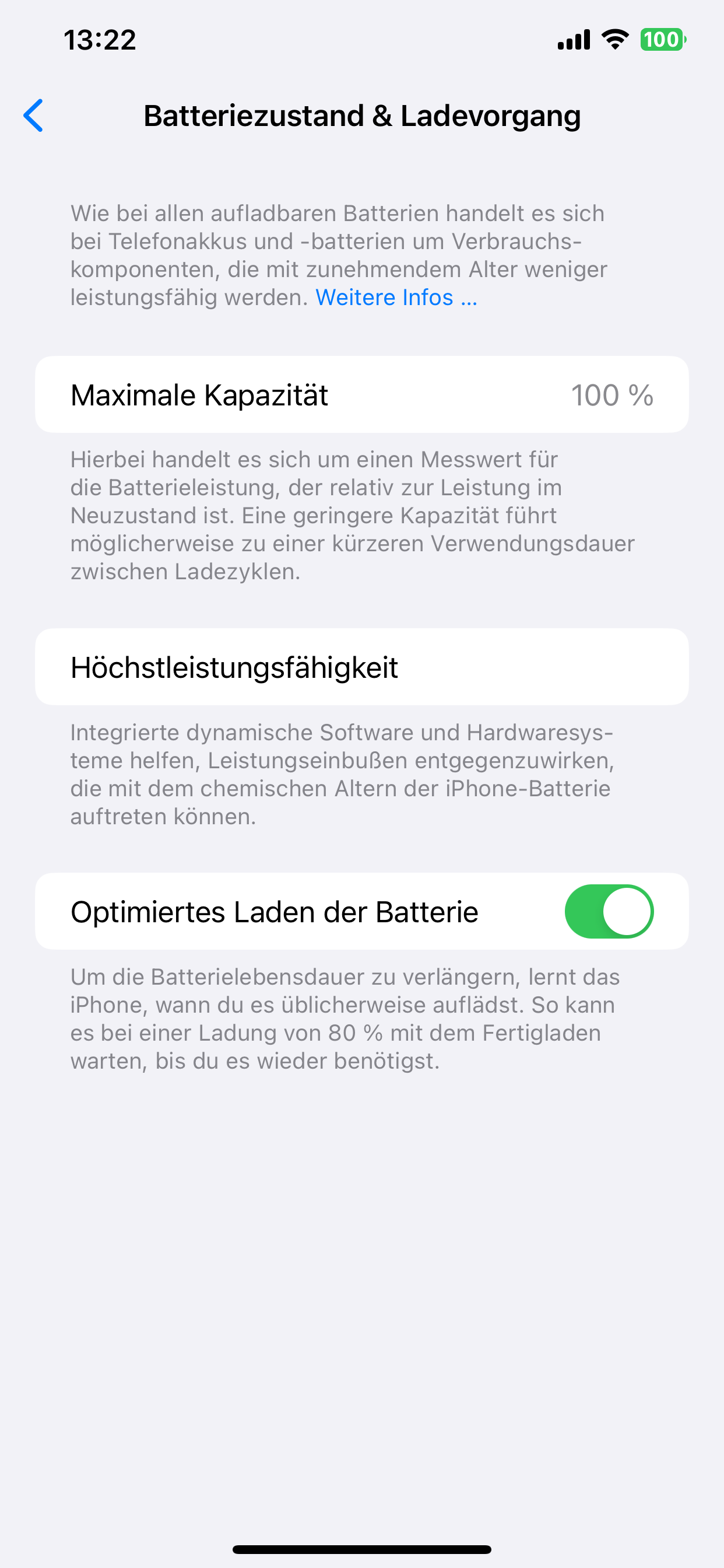
Task: Disable Optimiertes Laden der Batterie
Action: (609, 911)
